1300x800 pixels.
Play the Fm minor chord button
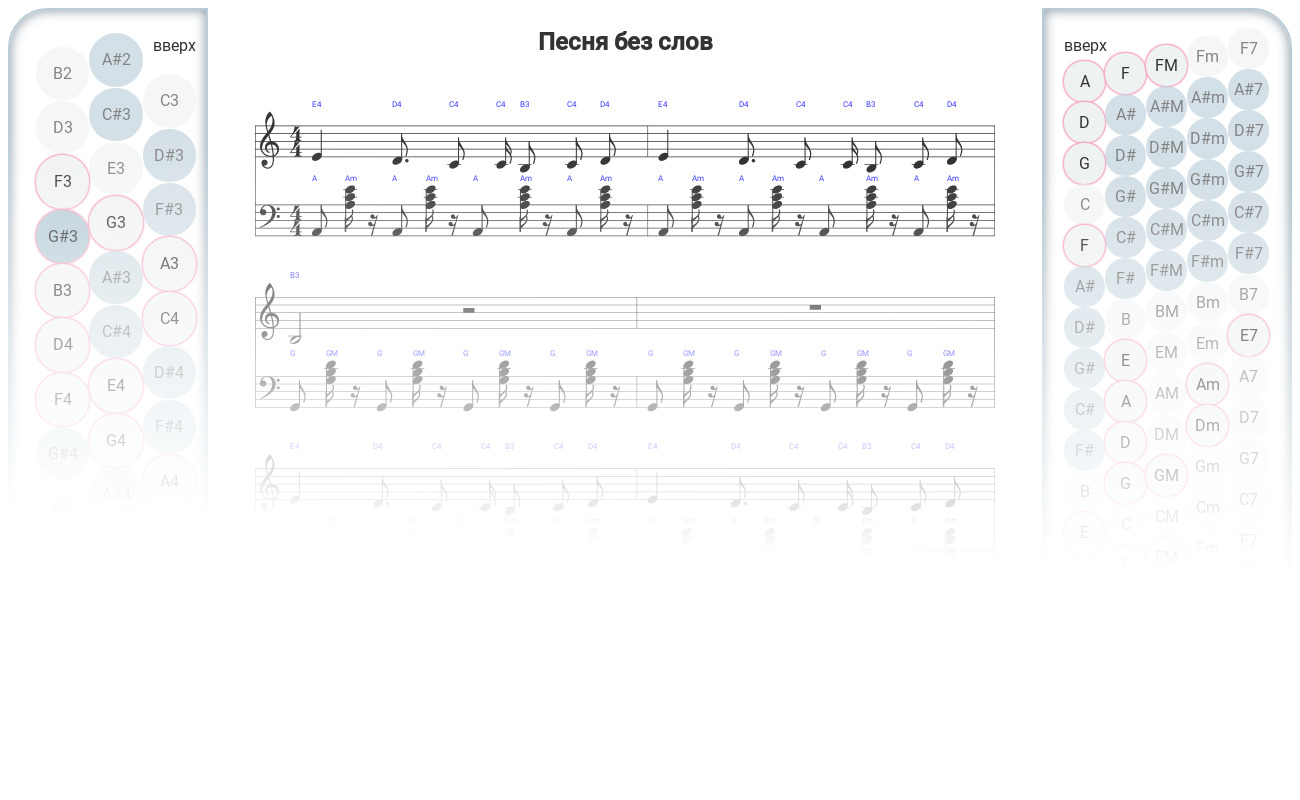coord(1207,56)
